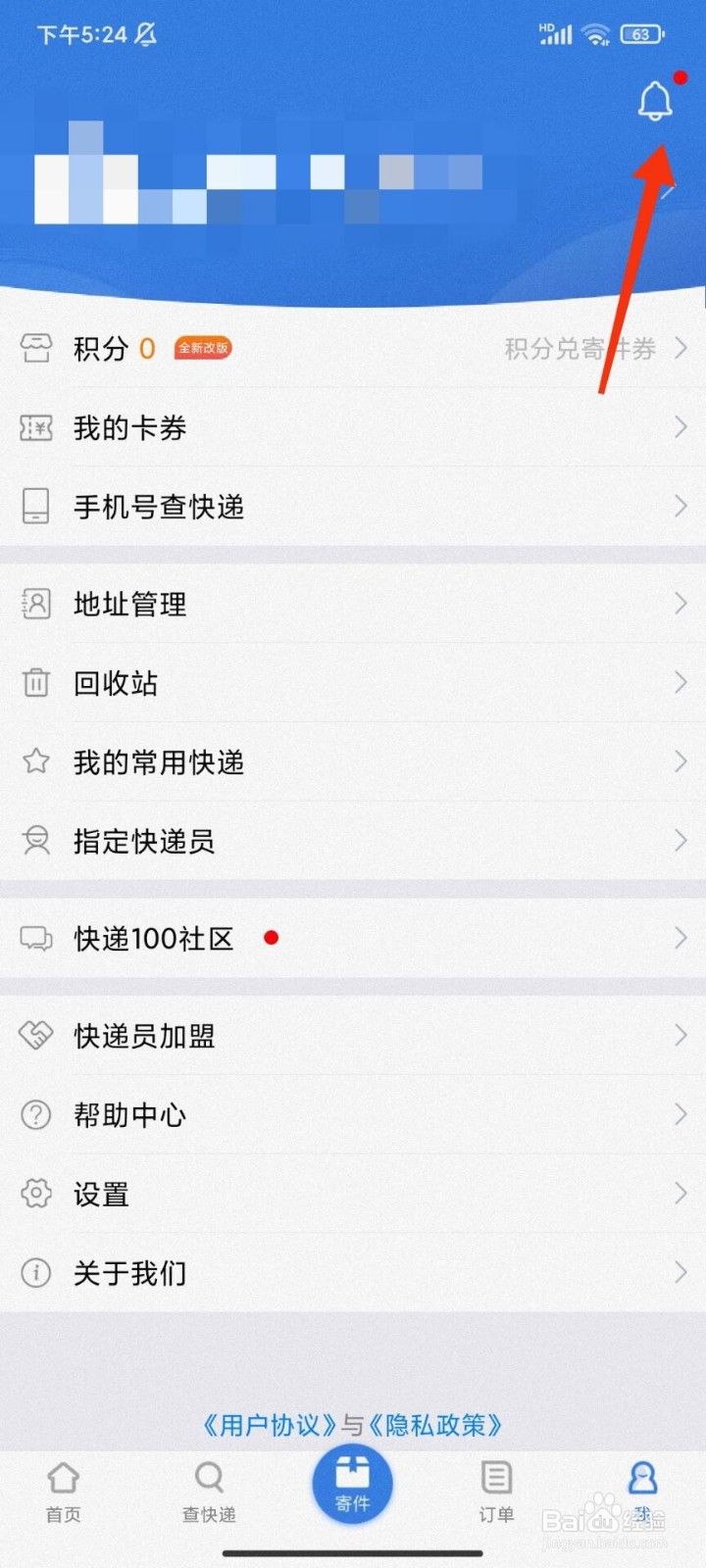Select the 地址管理 address book icon
The height and width of the screenshot is (1568, 706).
36,604
